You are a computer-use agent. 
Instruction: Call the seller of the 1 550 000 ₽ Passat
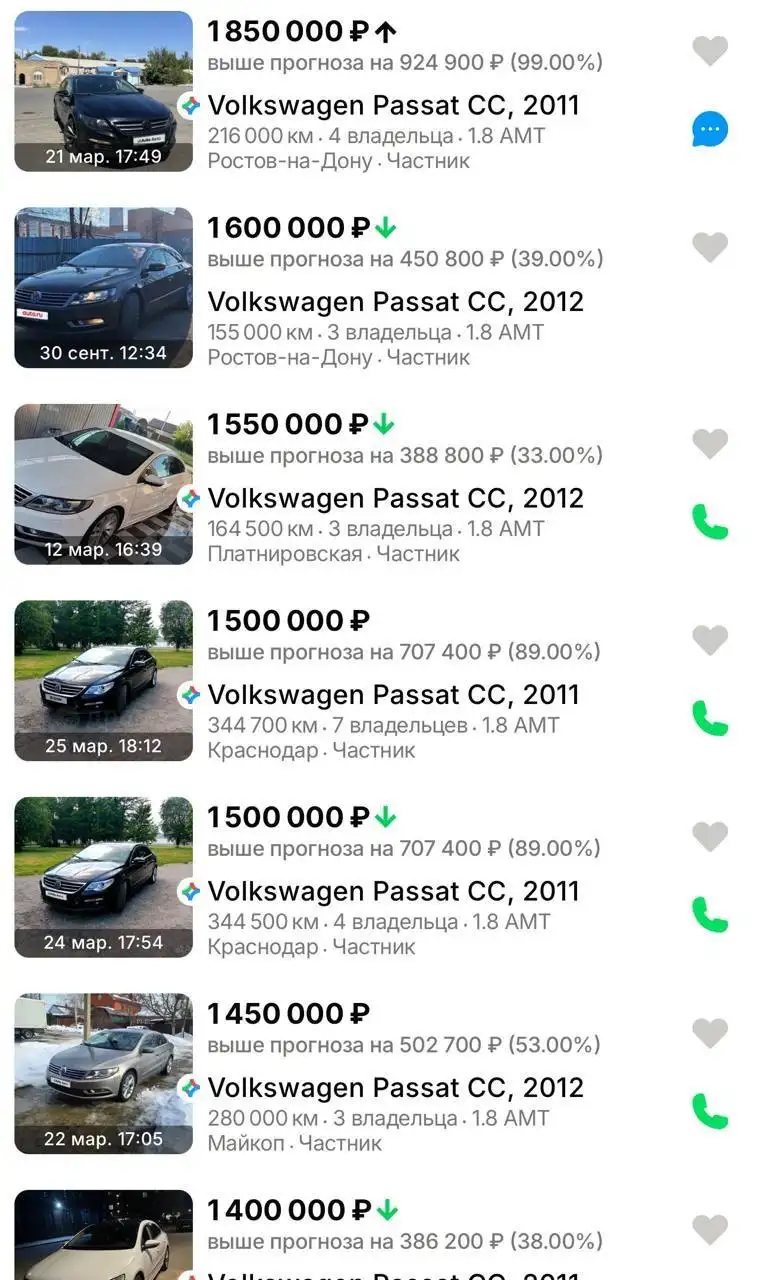tap(710, 521)
